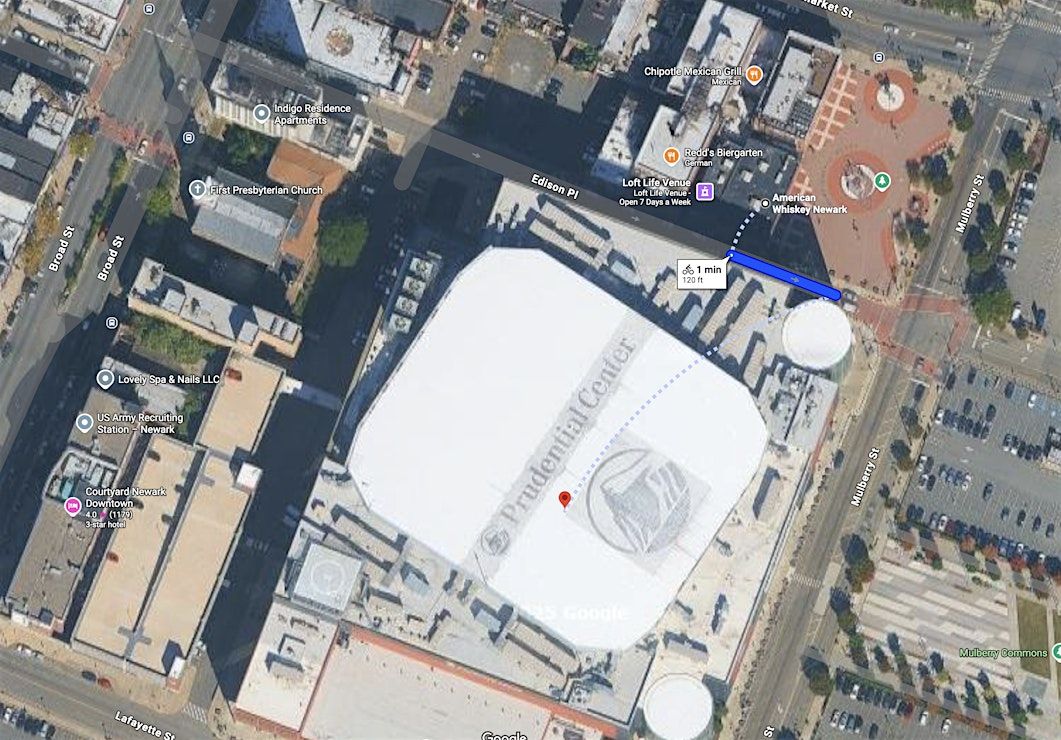This screenshot has width=1061, height=740.
Task: Open the US Army Recruiting Station marker
Action: (x=85, y=422)
